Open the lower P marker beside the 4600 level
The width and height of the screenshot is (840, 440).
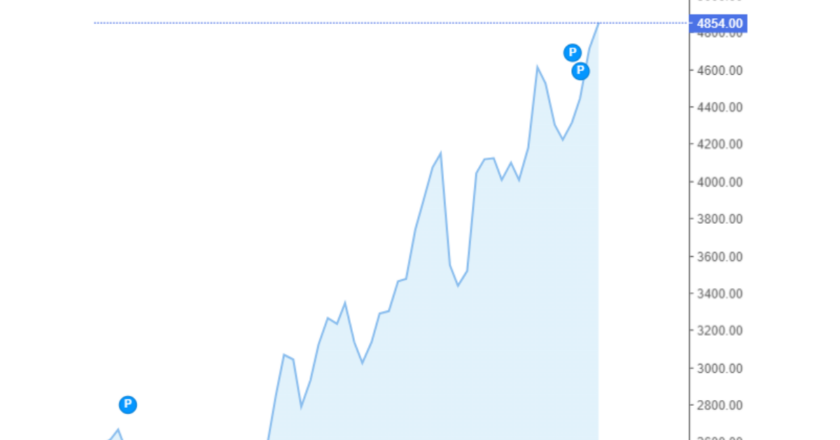(581, 71)
